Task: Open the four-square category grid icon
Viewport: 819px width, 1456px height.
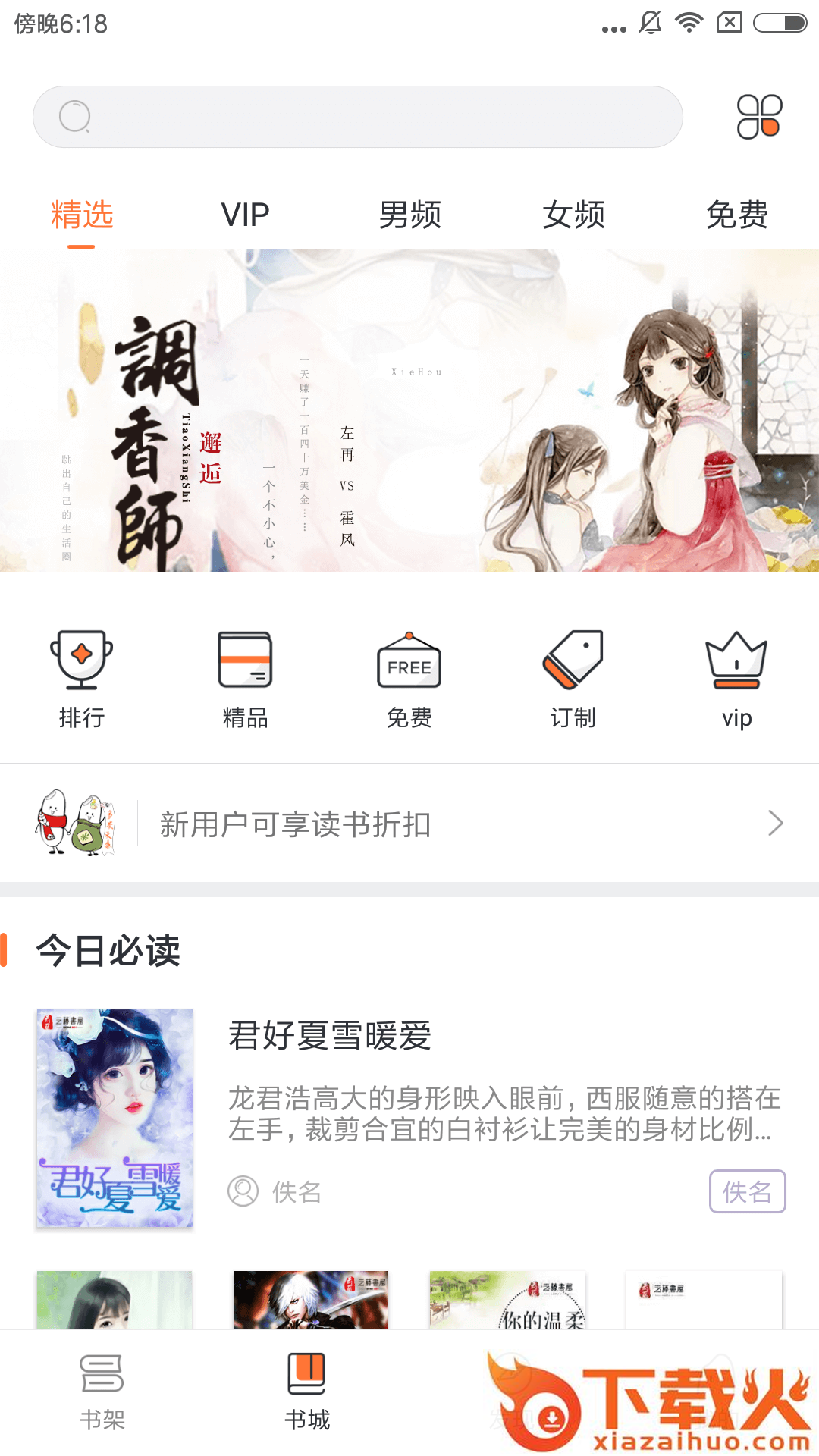Action: (759, 117)
